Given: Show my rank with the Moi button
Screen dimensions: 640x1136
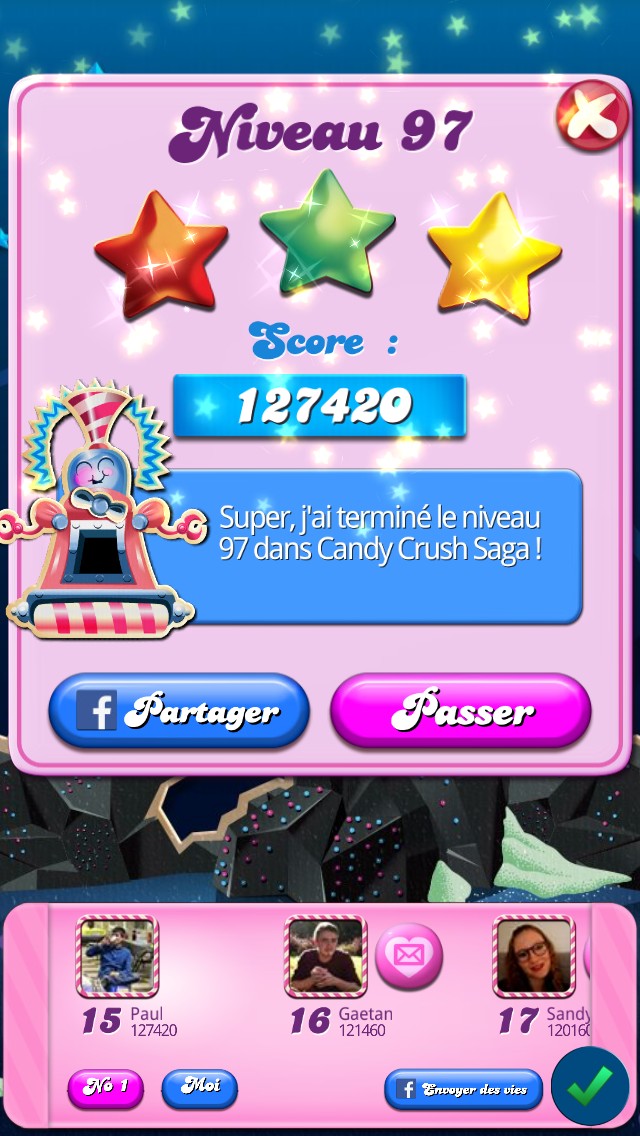Looking at the screenshot, I should 199,1087.
